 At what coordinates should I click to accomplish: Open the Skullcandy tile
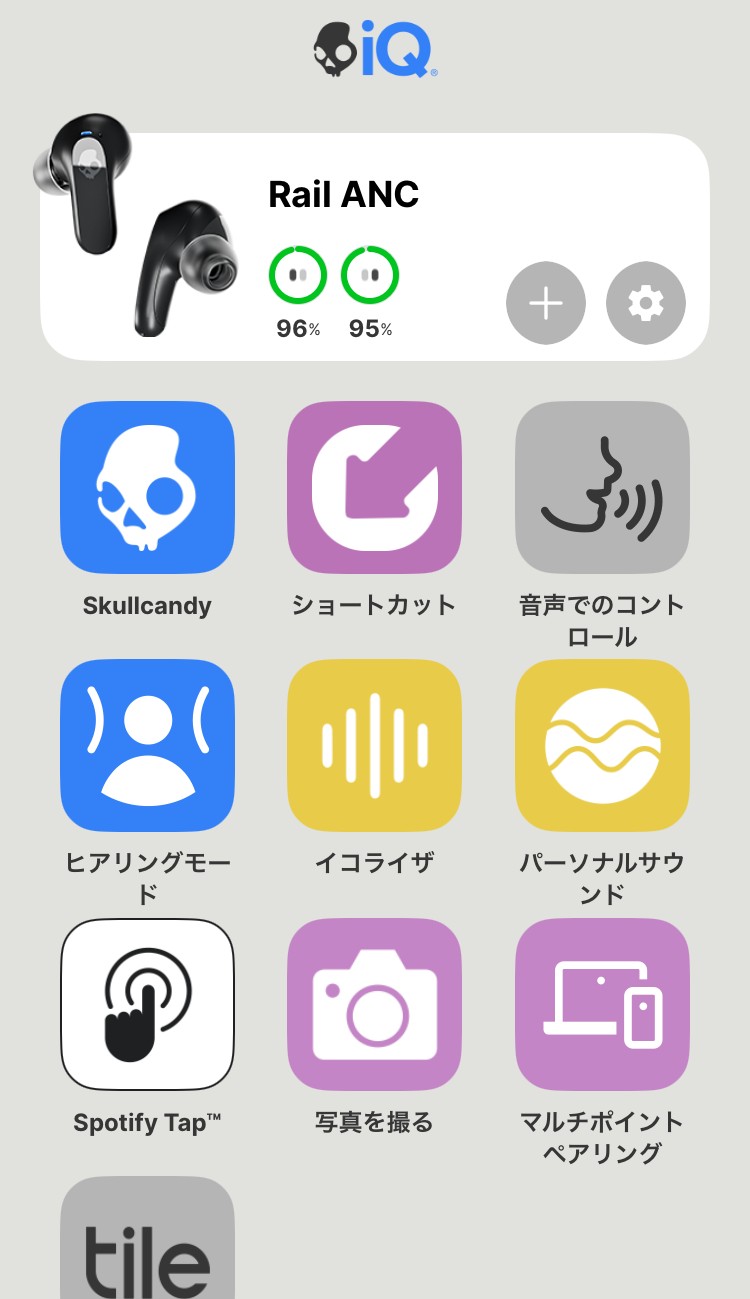[x=147, y=488]
